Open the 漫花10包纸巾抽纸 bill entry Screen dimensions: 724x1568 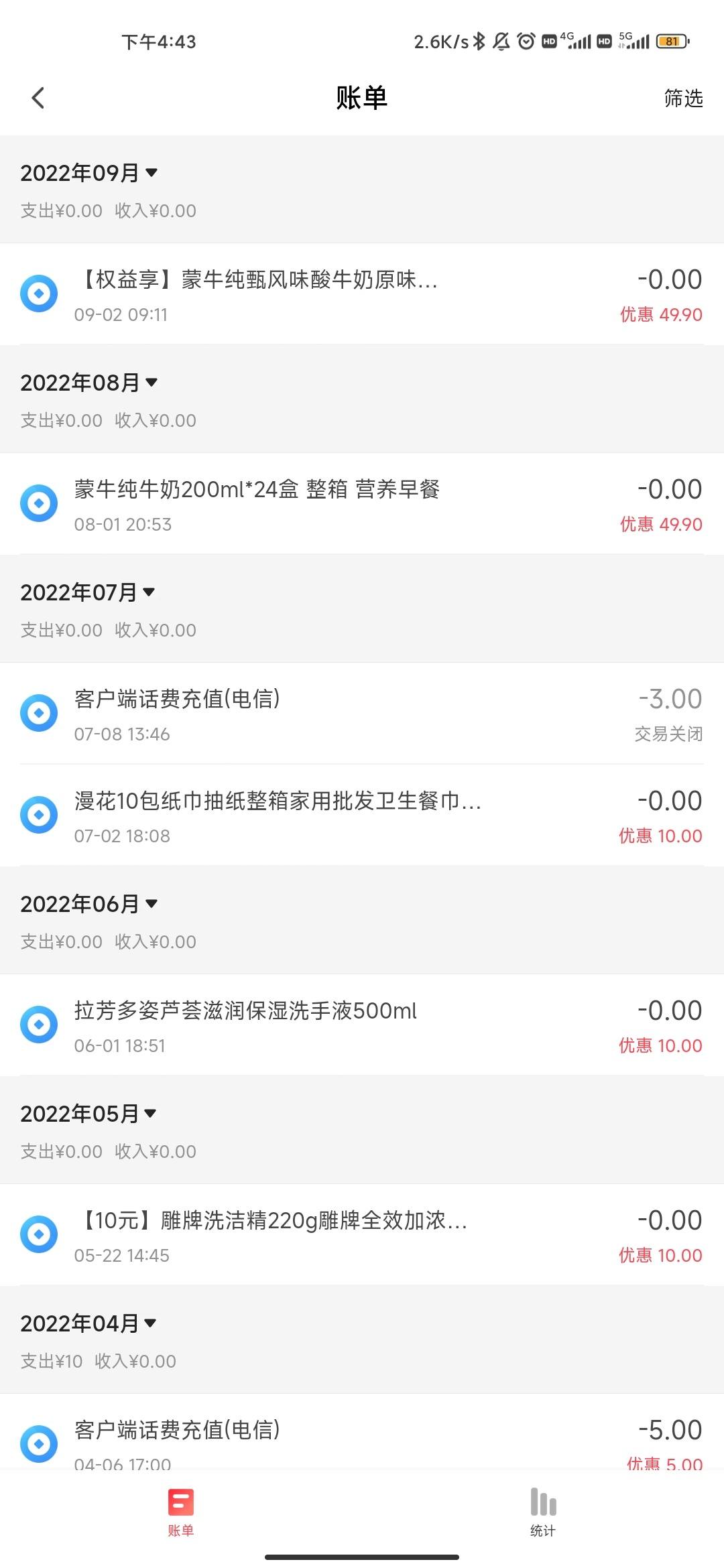point(362,815)
